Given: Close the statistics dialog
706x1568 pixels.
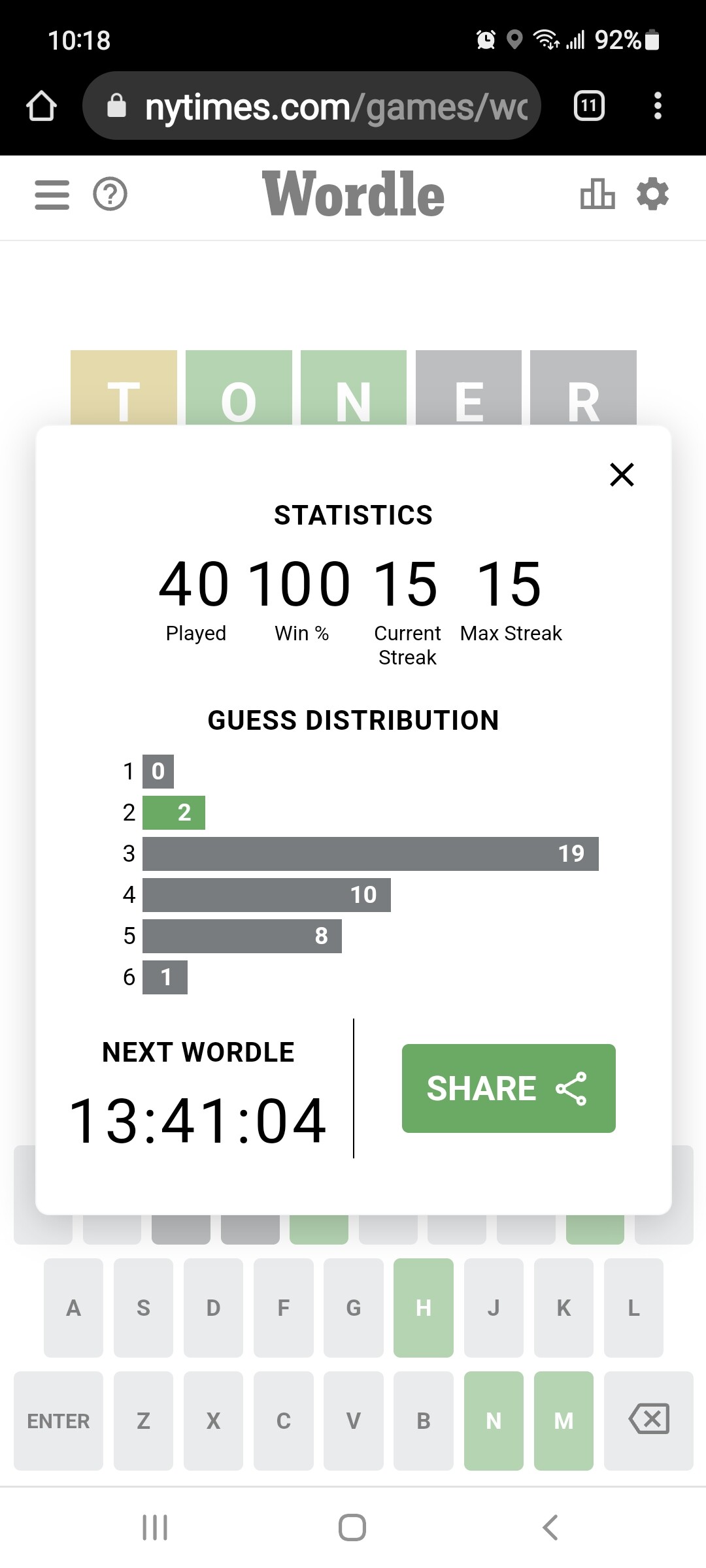Looking at the screenshot, I should [x=622, y=474].
